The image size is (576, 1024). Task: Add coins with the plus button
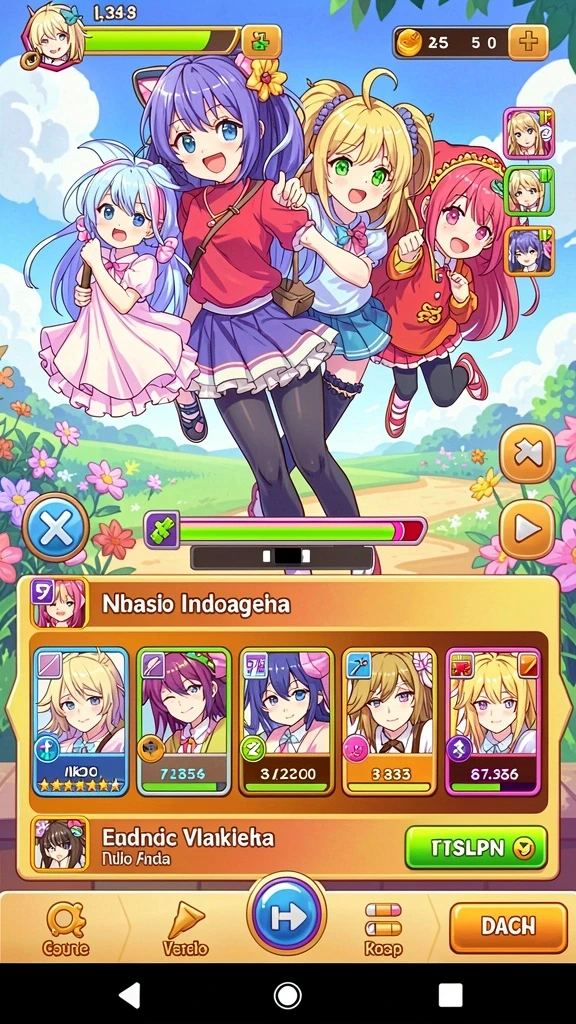tap(528, 42)
